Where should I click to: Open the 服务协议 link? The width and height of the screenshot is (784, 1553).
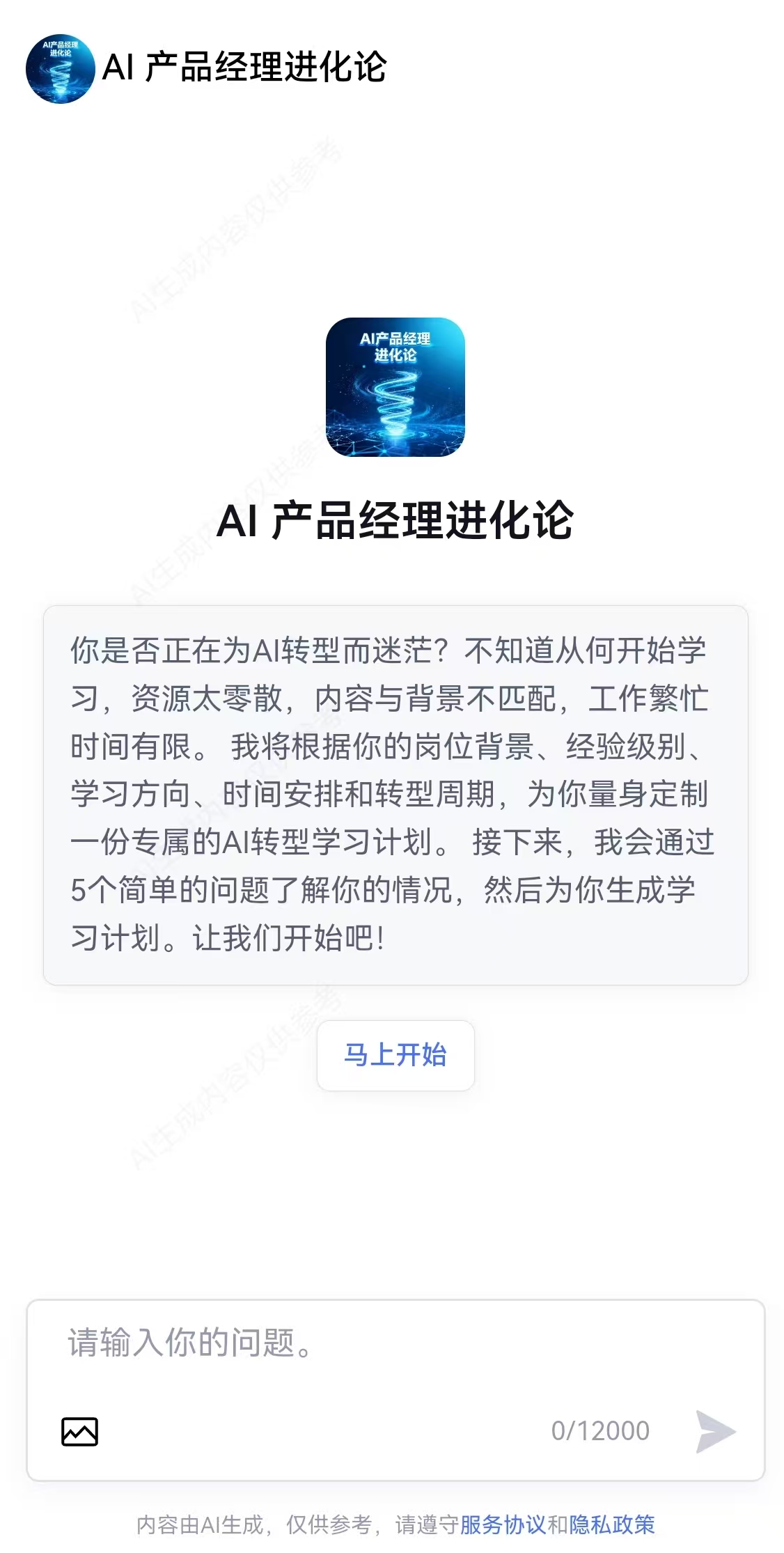click(503, 1524)
